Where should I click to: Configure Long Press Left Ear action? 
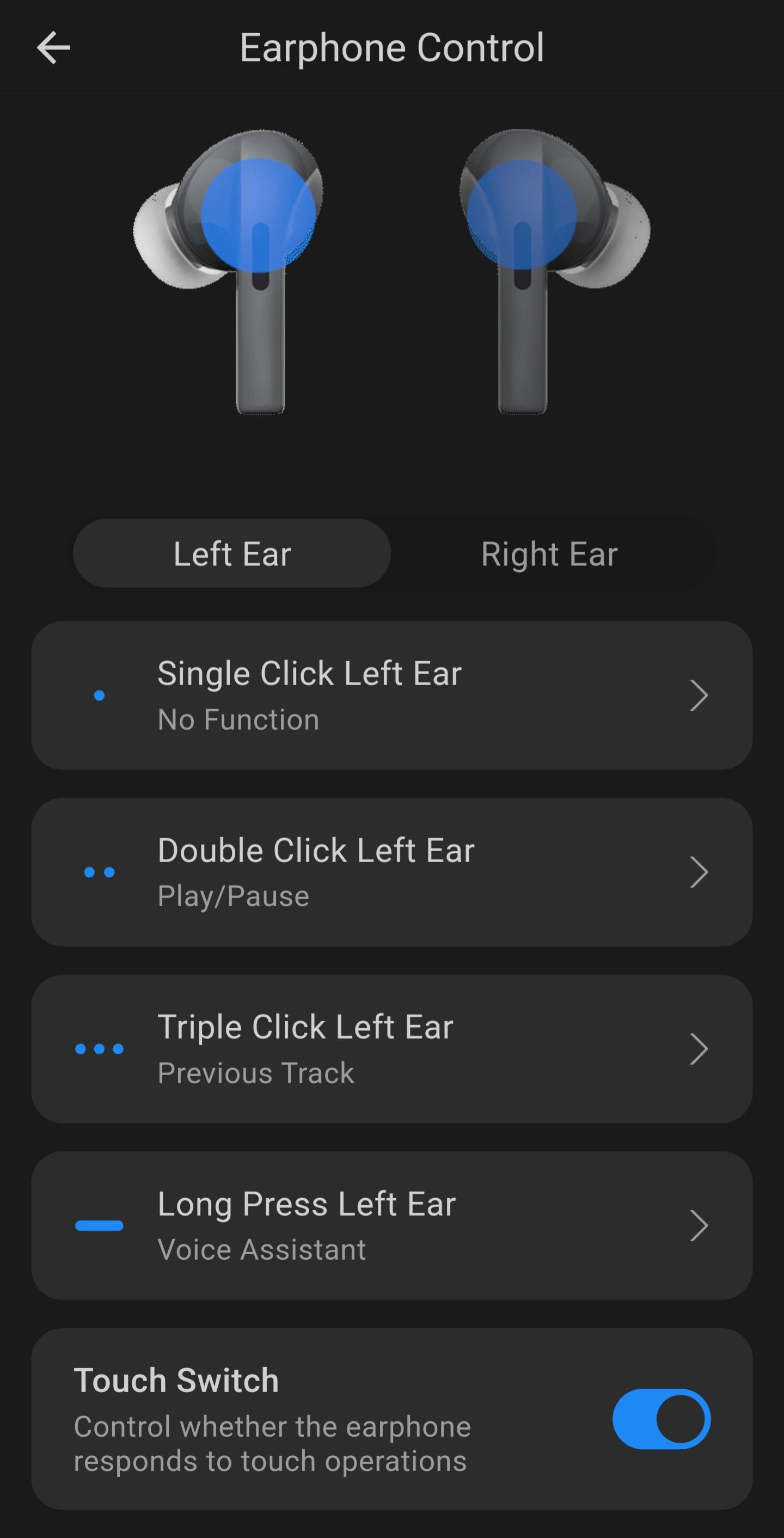coord(391,1226)
